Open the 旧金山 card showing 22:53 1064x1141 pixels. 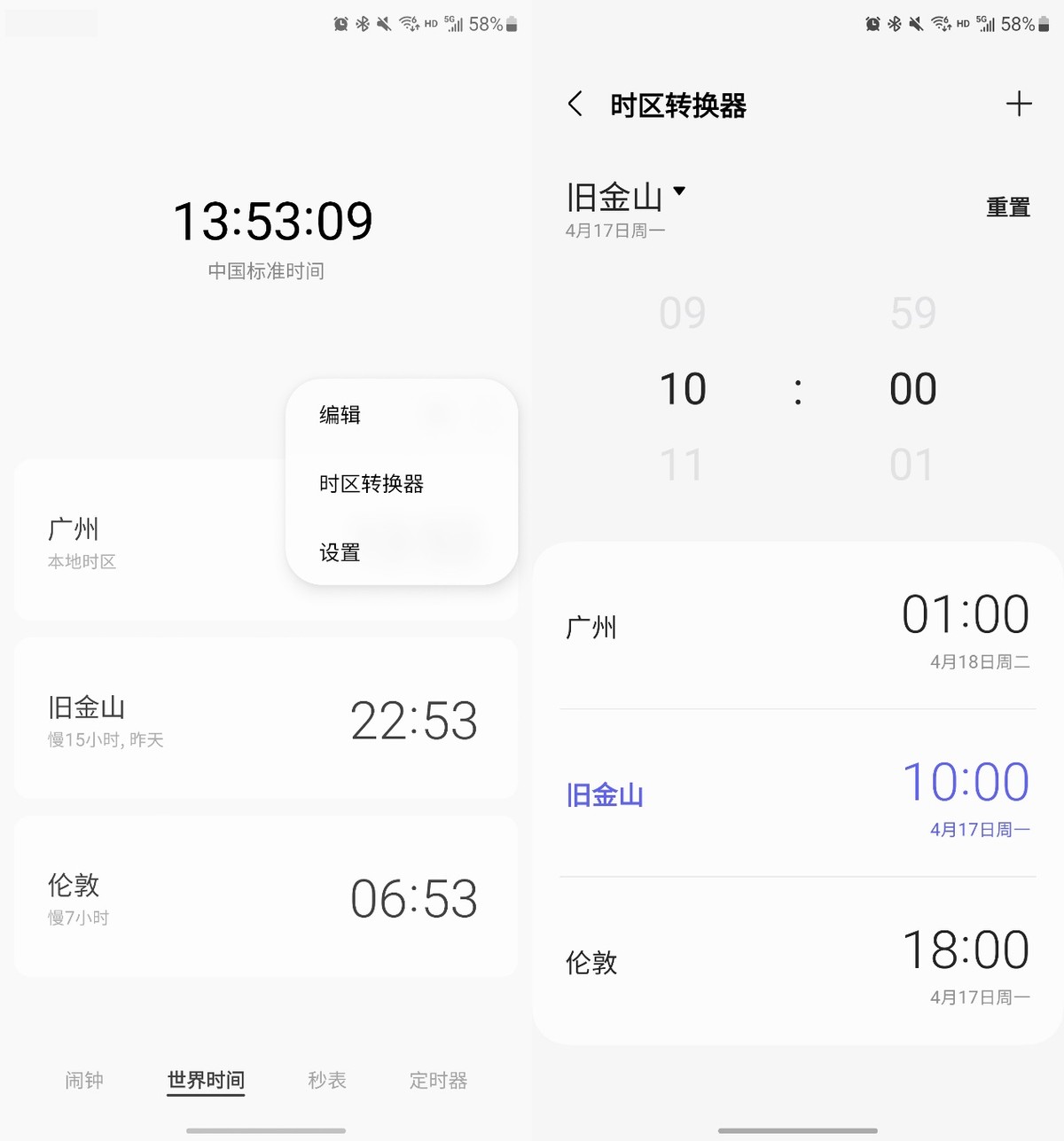(x=266, y=719)
